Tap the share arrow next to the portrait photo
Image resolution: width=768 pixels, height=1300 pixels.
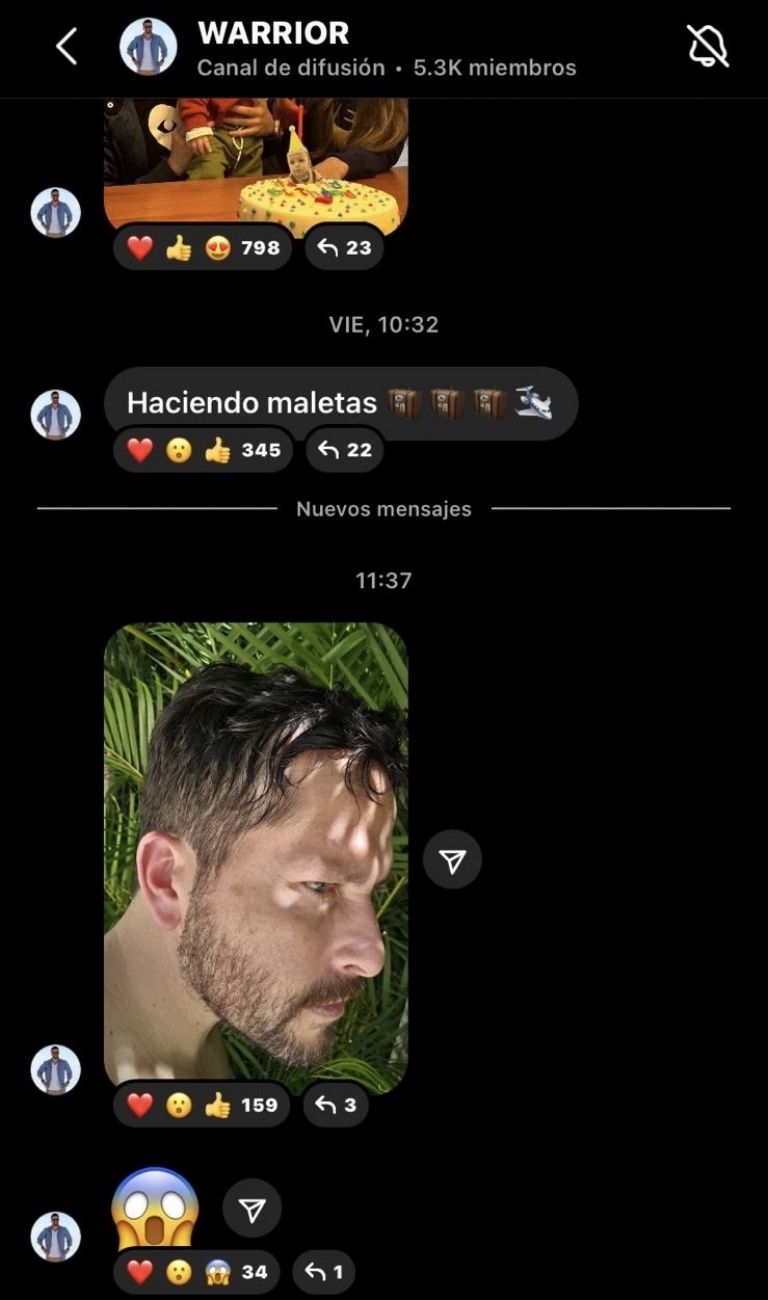pyautogui.click(x=452, y=858)
